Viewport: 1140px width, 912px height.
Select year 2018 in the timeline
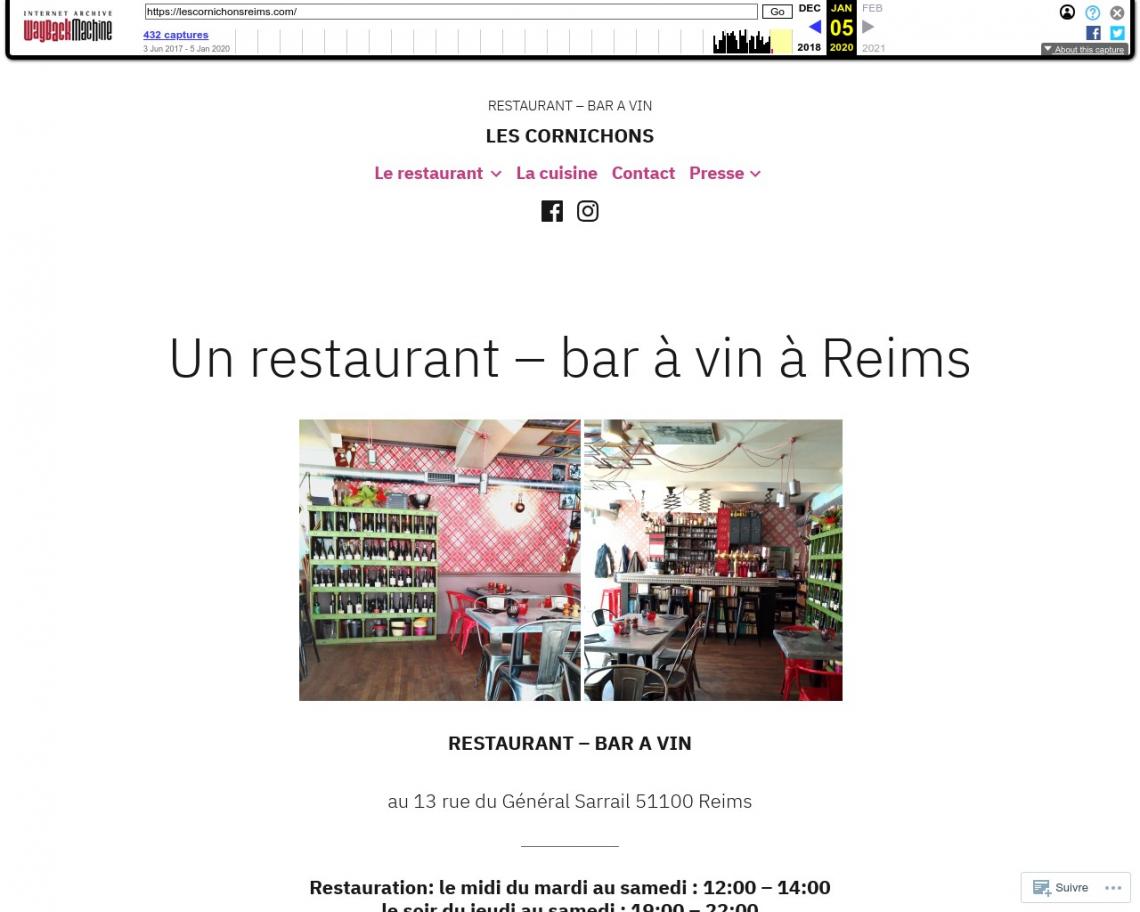tap(809, 47)
